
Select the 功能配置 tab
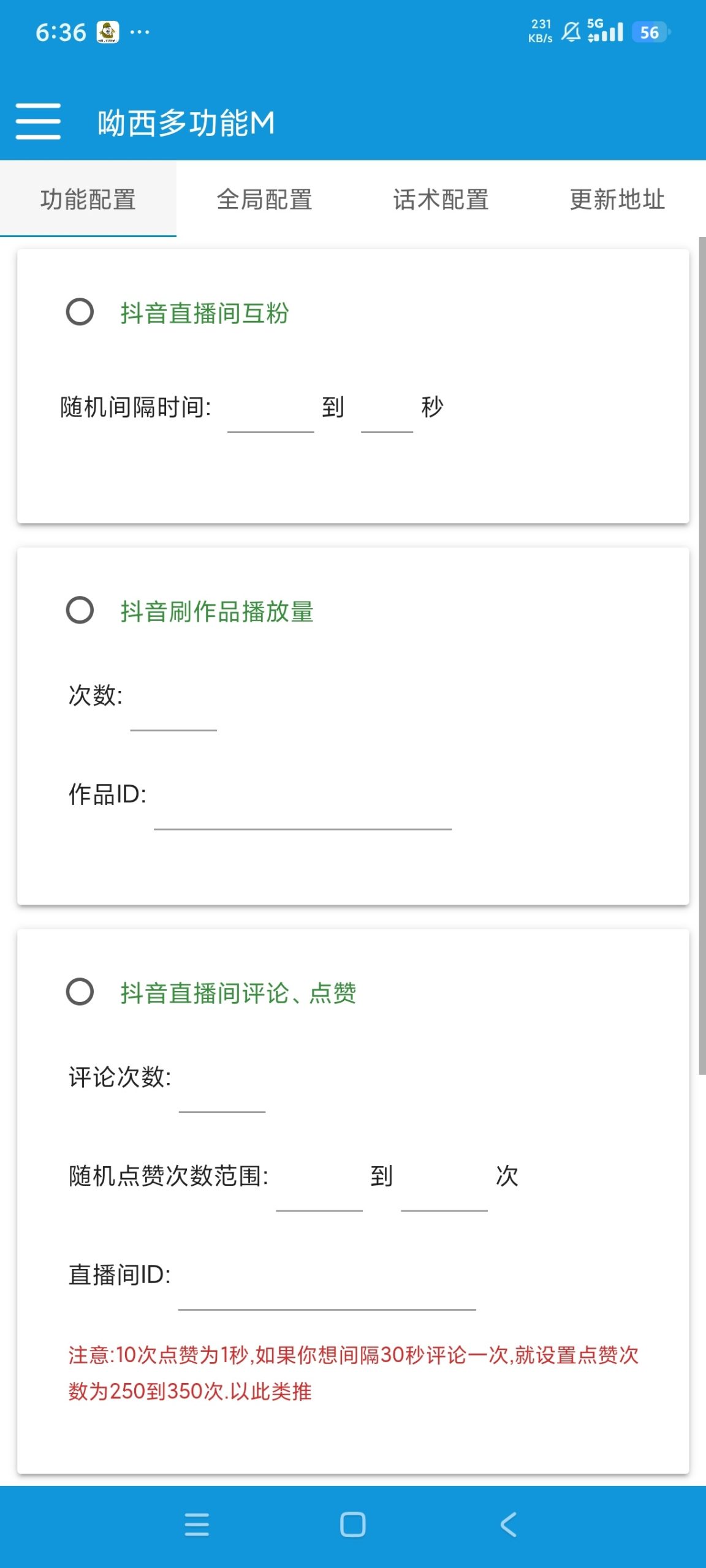coord(88,199)
